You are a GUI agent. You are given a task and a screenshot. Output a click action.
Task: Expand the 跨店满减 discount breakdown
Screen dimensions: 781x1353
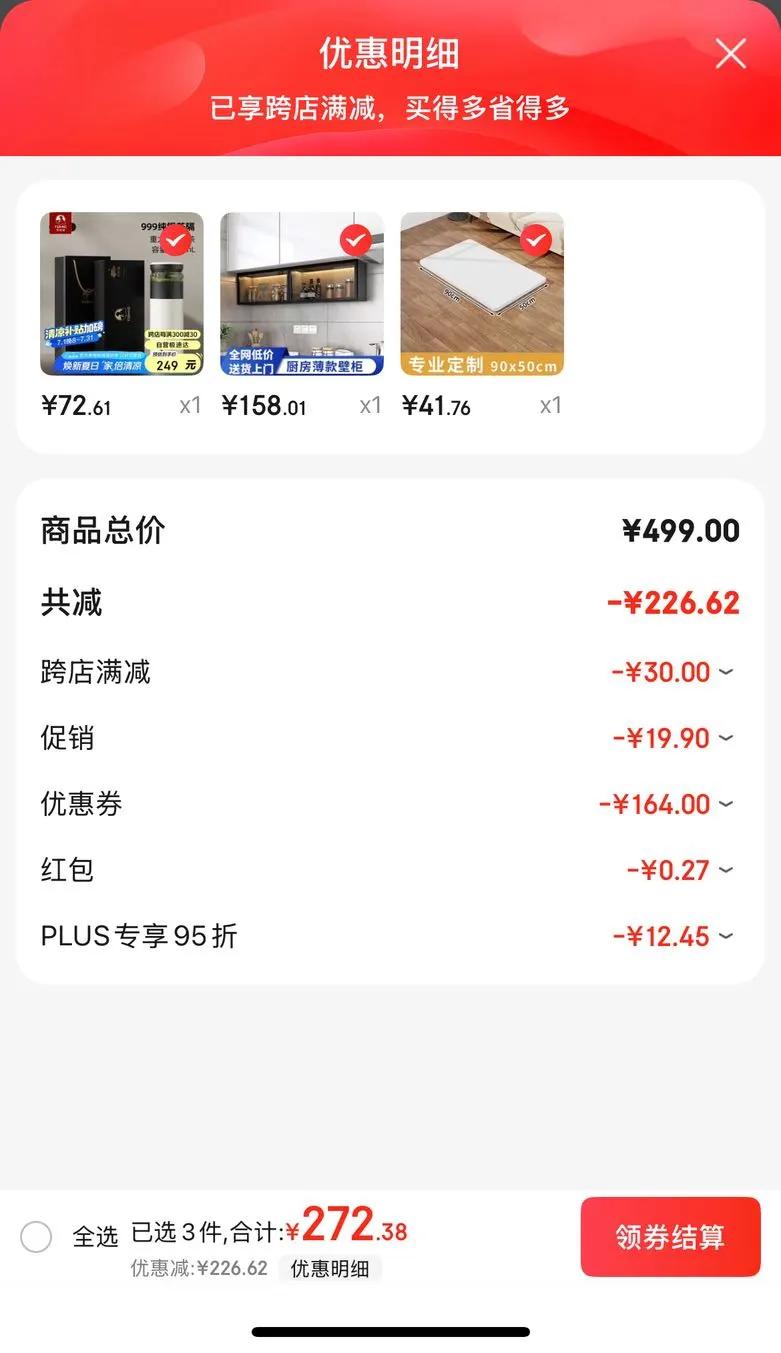tap(726, 672)
